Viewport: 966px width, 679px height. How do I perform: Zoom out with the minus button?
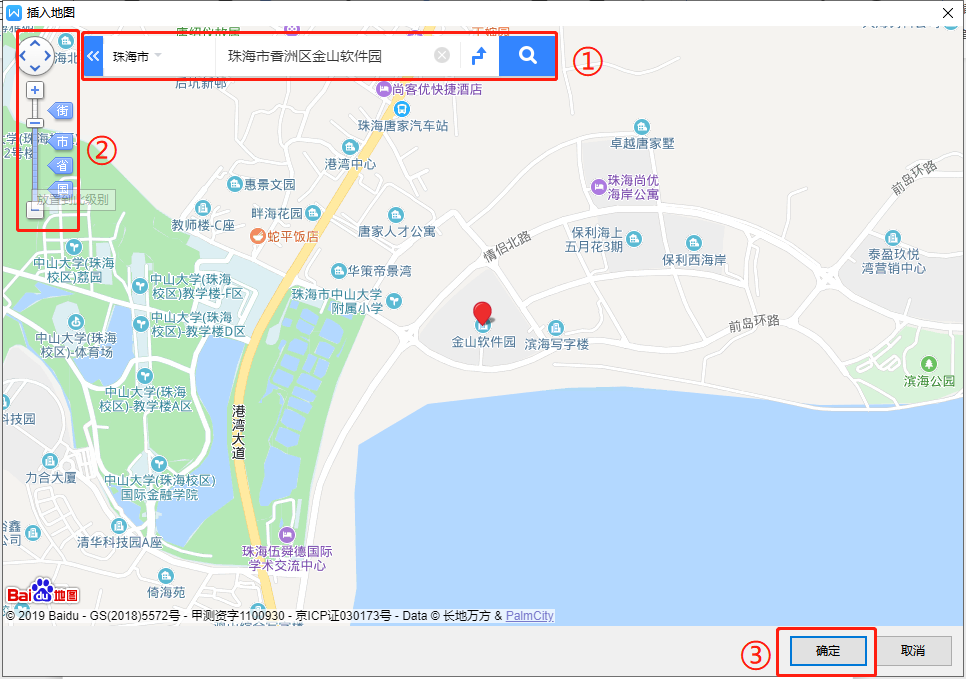[x=35, y=210]
